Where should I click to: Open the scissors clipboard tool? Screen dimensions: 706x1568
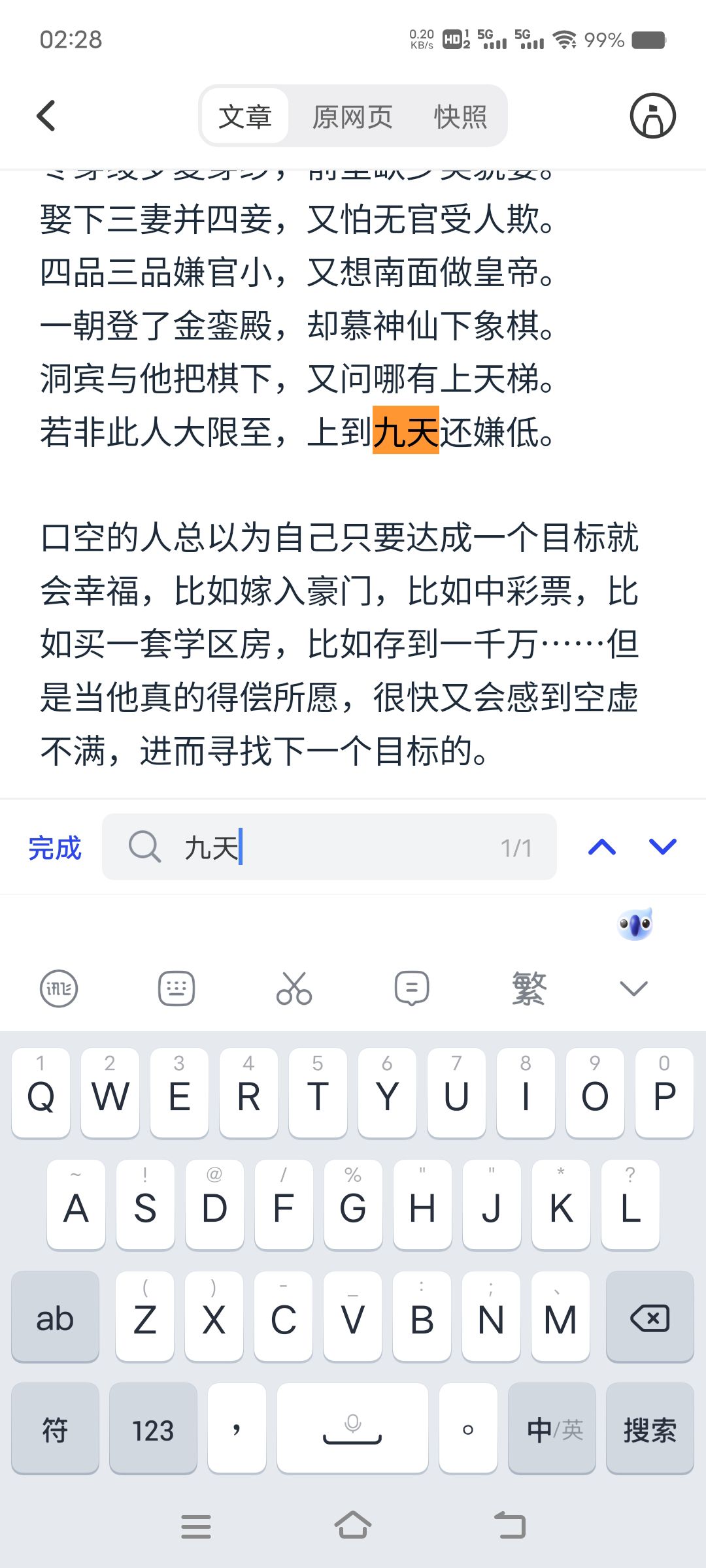click(294, 988)
